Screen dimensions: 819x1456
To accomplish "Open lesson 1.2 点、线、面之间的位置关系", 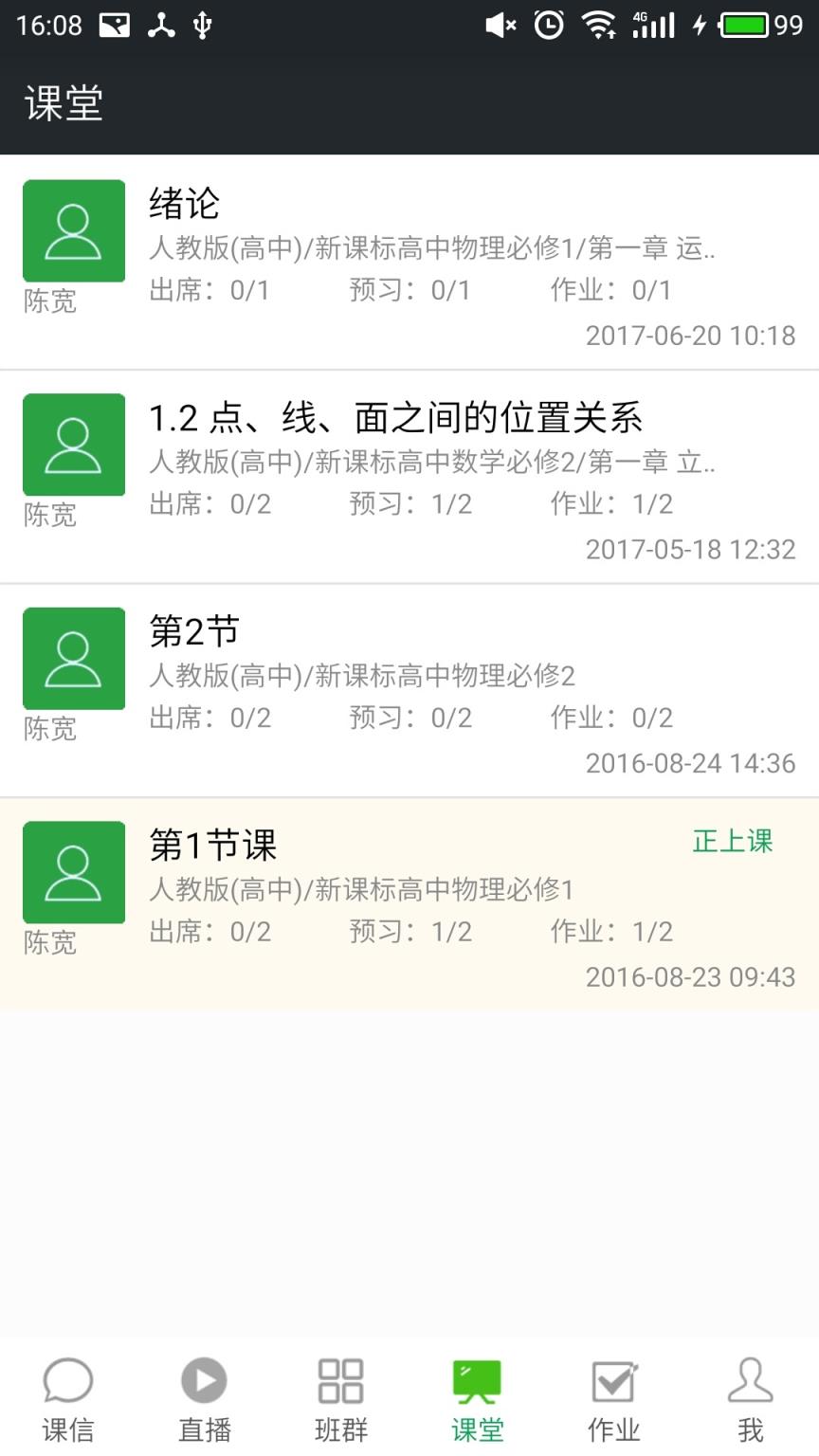I will [396, 417].
